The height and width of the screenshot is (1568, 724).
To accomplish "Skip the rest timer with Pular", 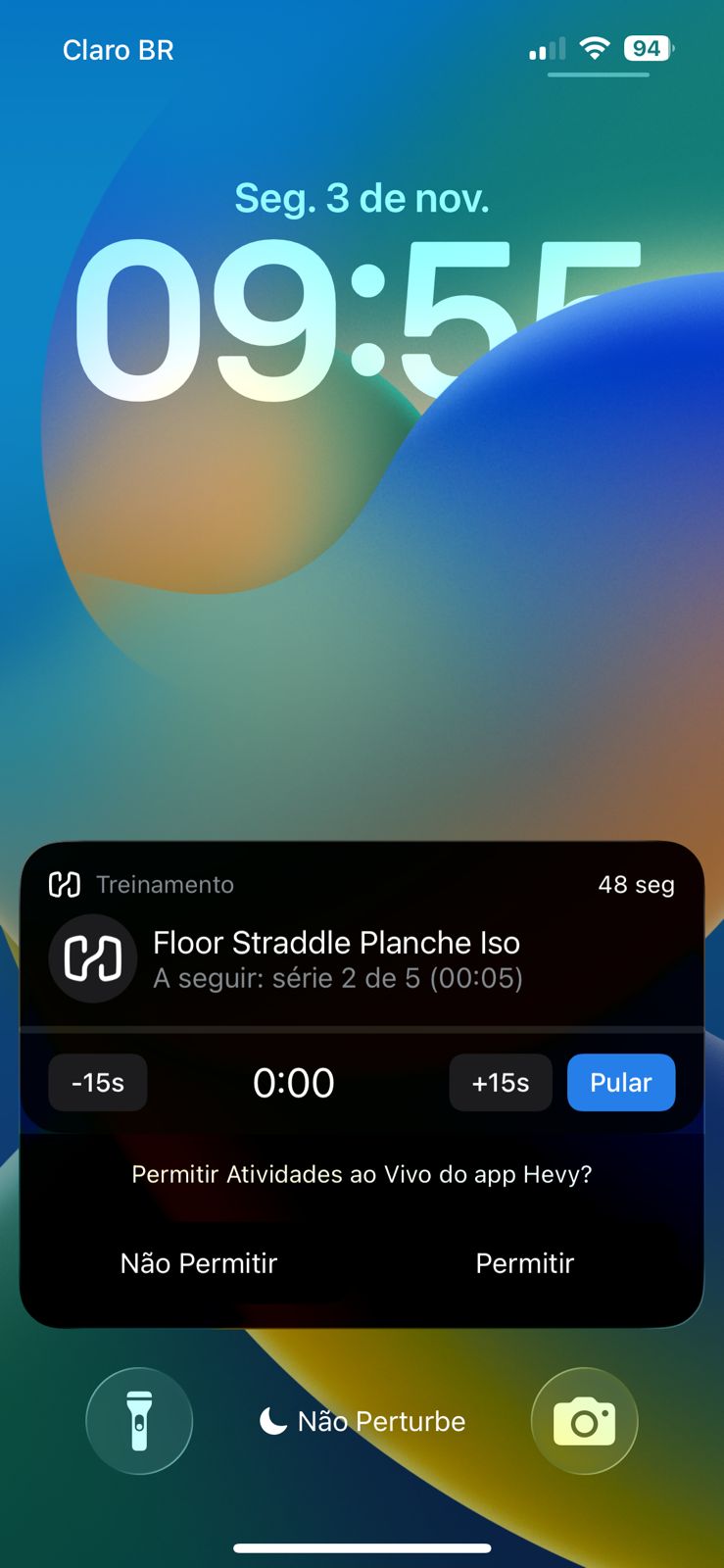I will [x=620, y=1083].
